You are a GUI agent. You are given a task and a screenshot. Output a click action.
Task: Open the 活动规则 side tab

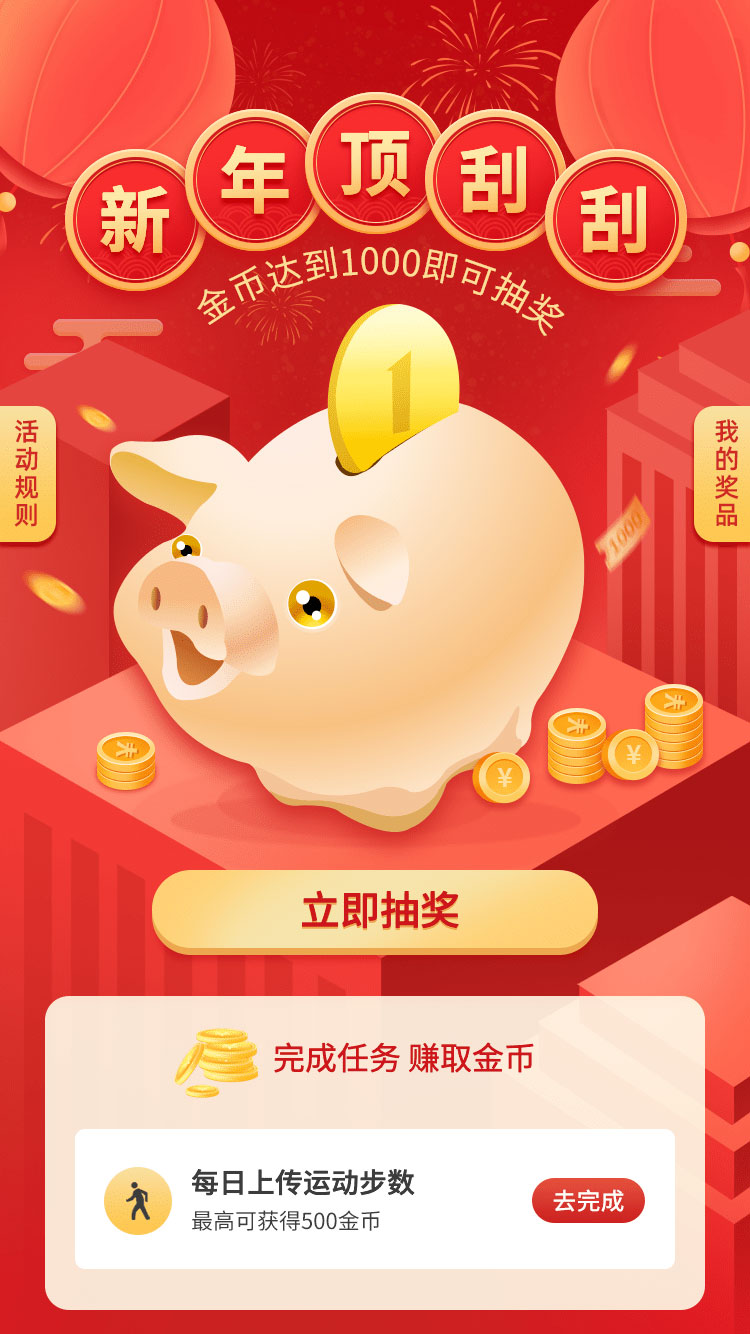(x=27, y=473)
